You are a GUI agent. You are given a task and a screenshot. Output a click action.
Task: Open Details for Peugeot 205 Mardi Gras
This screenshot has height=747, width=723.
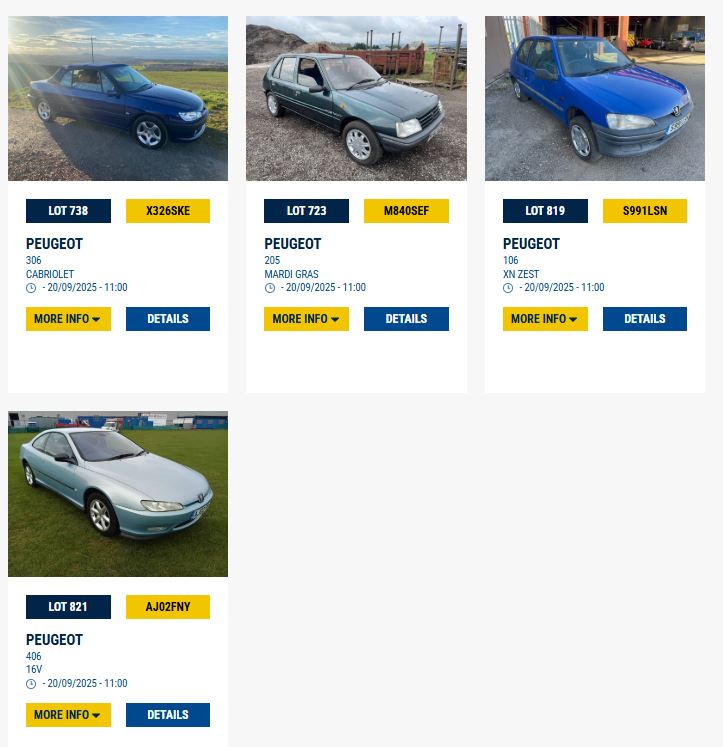coord(406,319)
